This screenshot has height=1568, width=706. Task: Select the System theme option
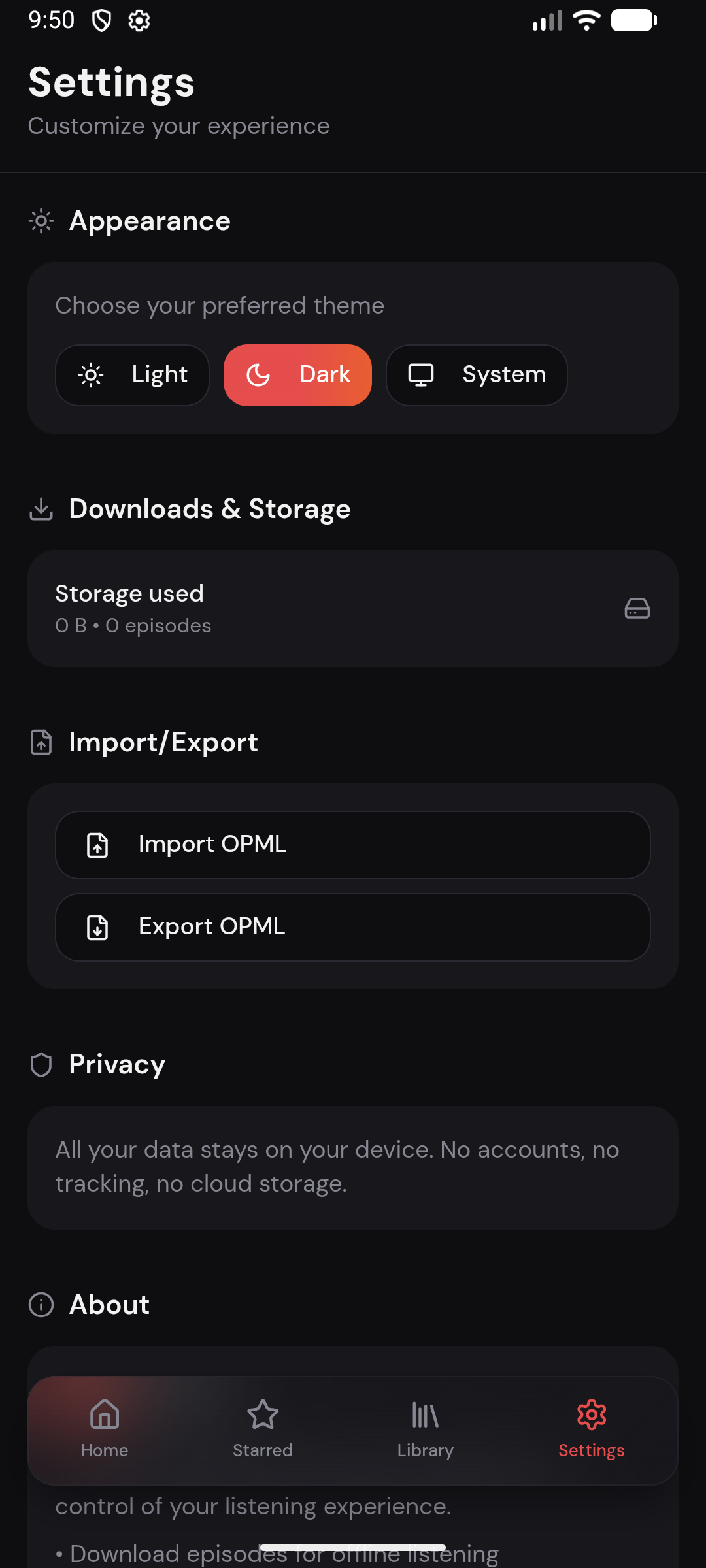477,375
